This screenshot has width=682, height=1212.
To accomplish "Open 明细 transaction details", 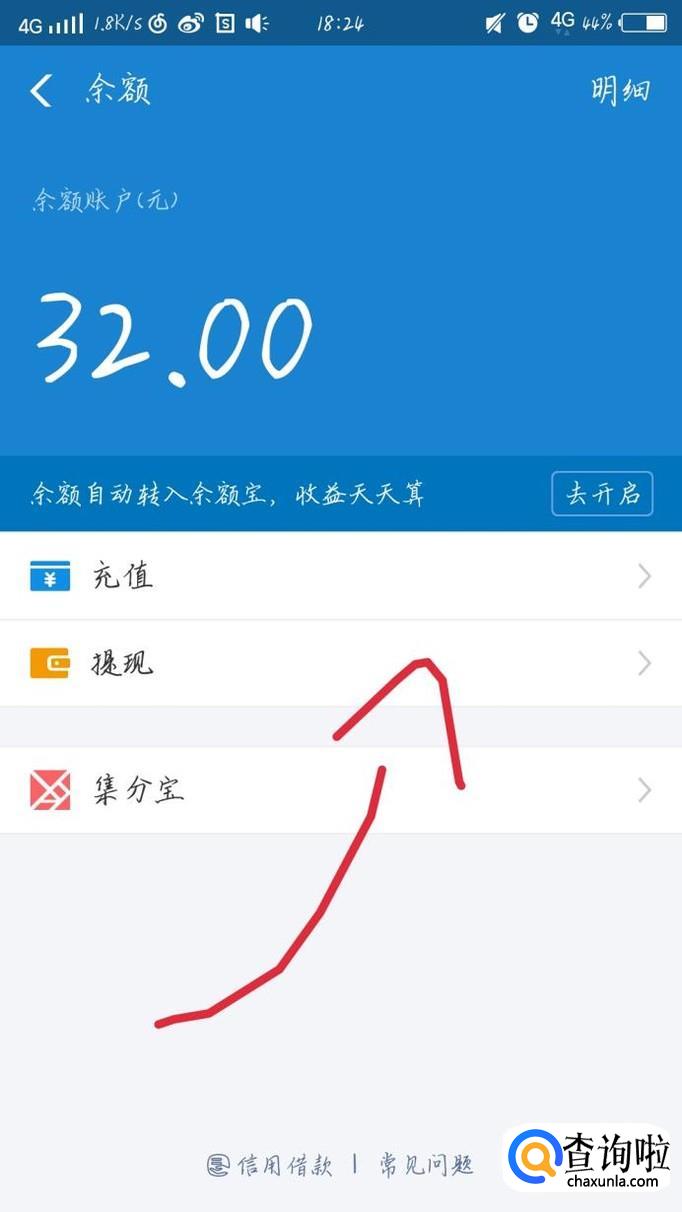I will click(620, 91).
